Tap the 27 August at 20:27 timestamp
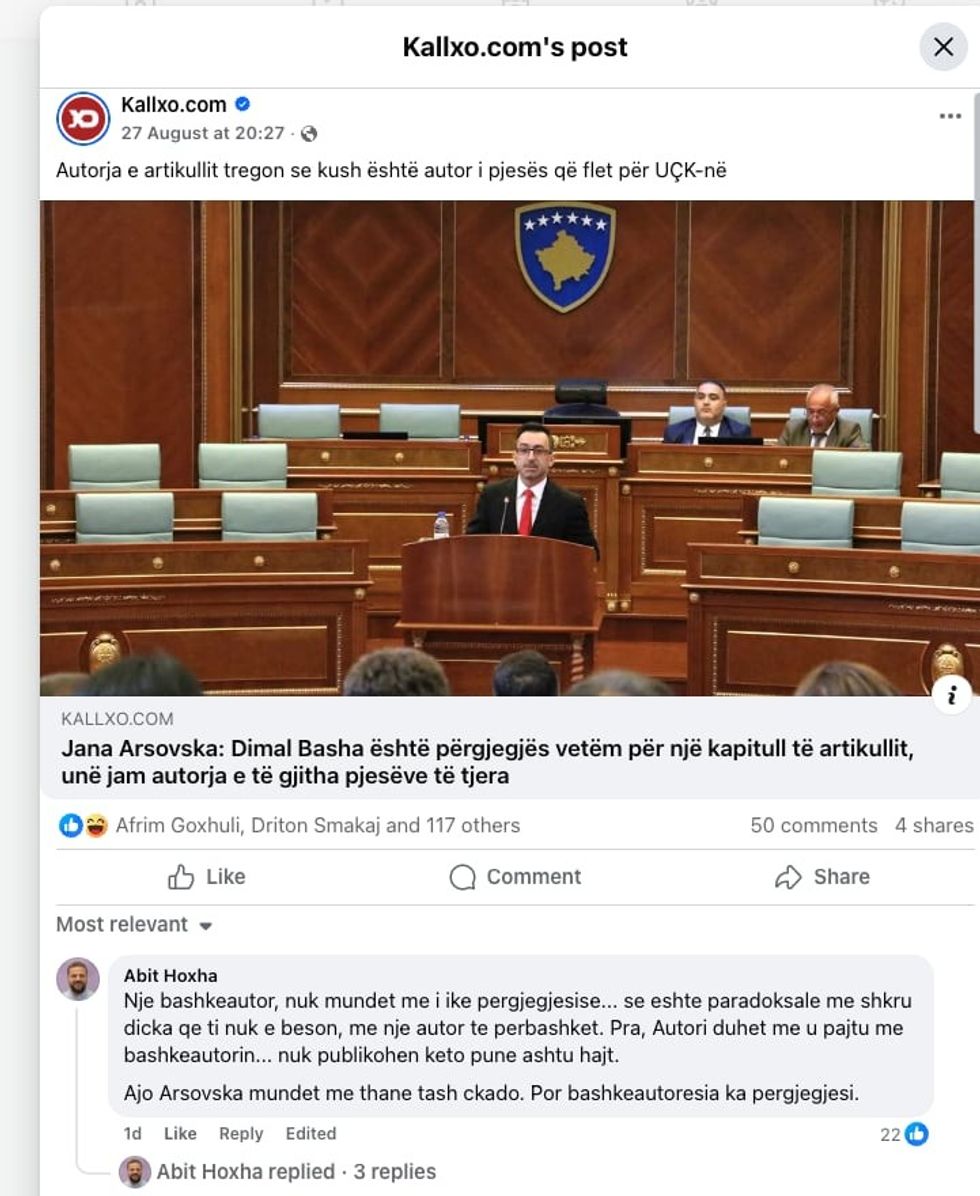 pyautogui.click(x=202, y=133)
